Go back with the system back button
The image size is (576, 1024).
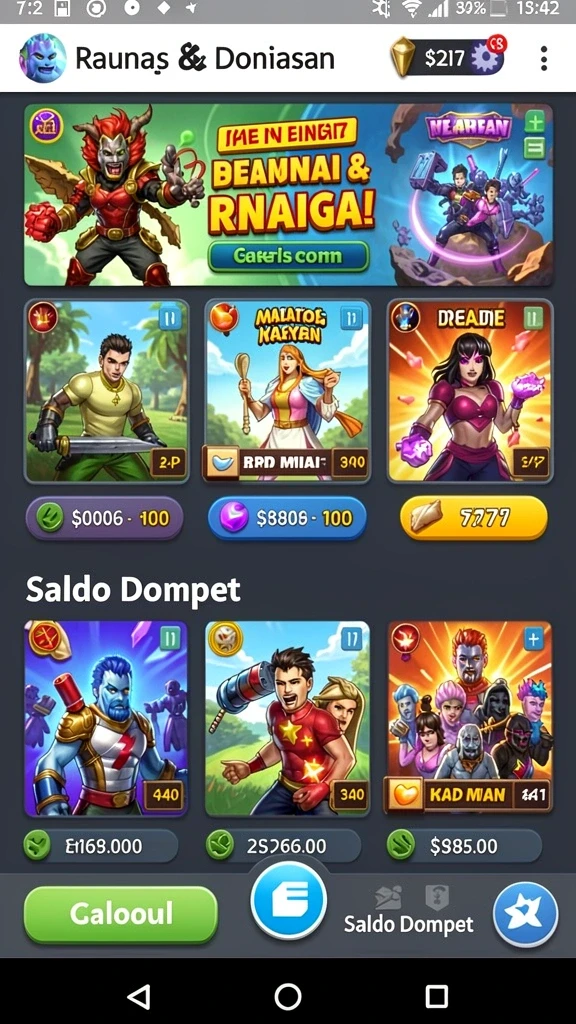(x=139, y=997)
